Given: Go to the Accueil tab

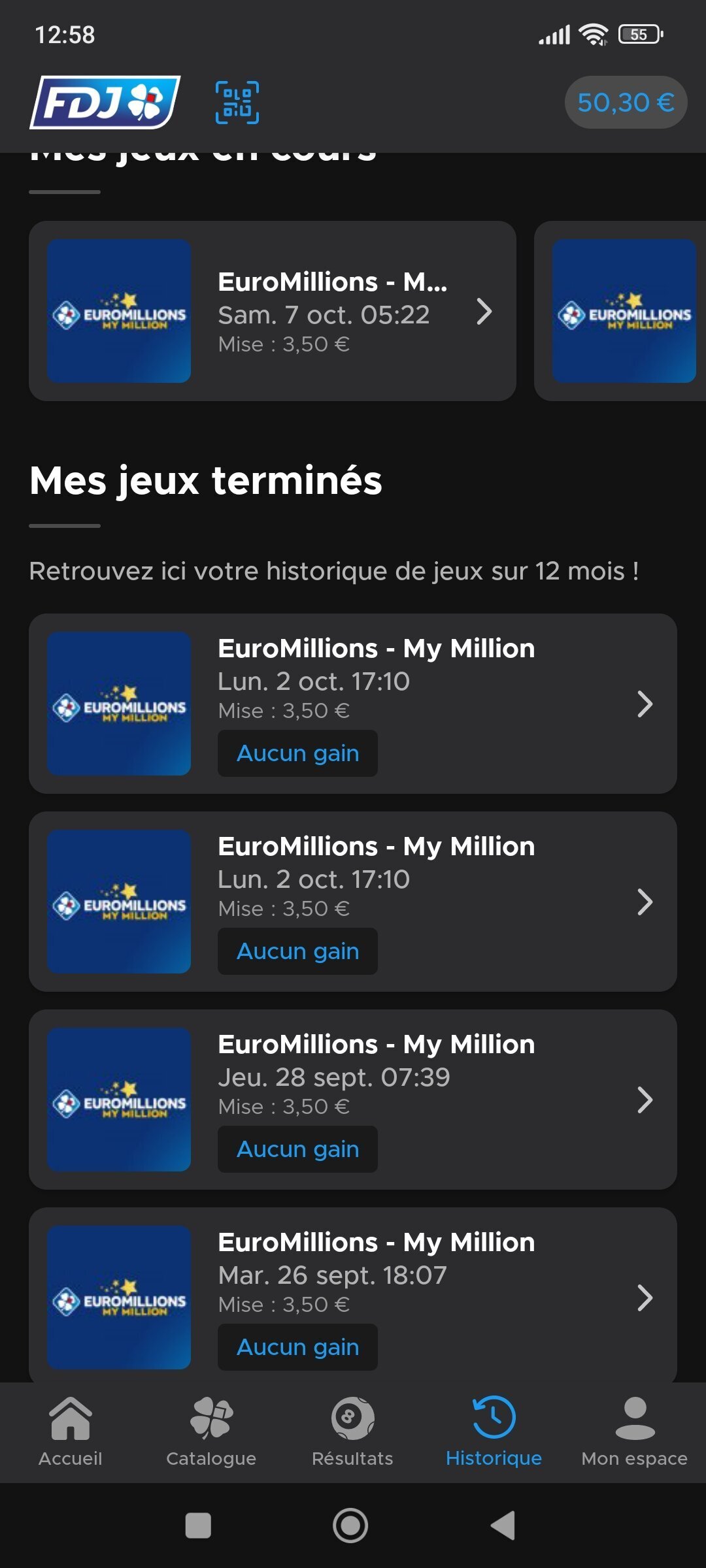Looking at the screenshot, I should 71,1431.
